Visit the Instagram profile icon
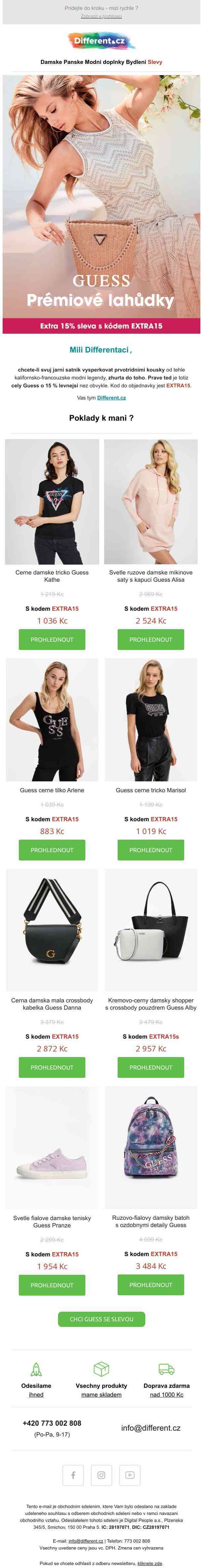The image size is (201, 1568). 101,1475
